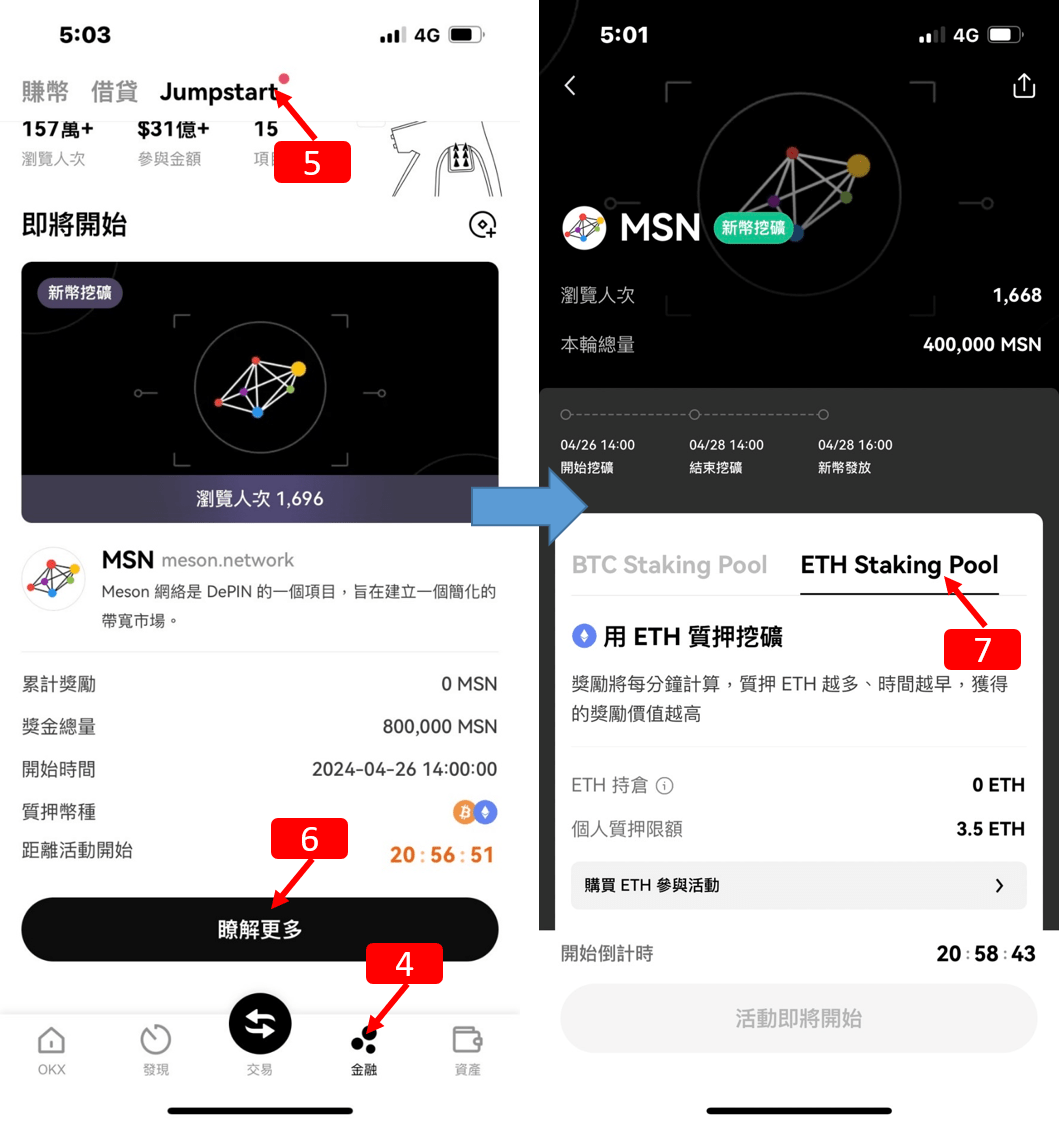Open the Jumpstart menu item
Screen dimensions: 1059x1125
pyautogui.click(x=218, y=92)
